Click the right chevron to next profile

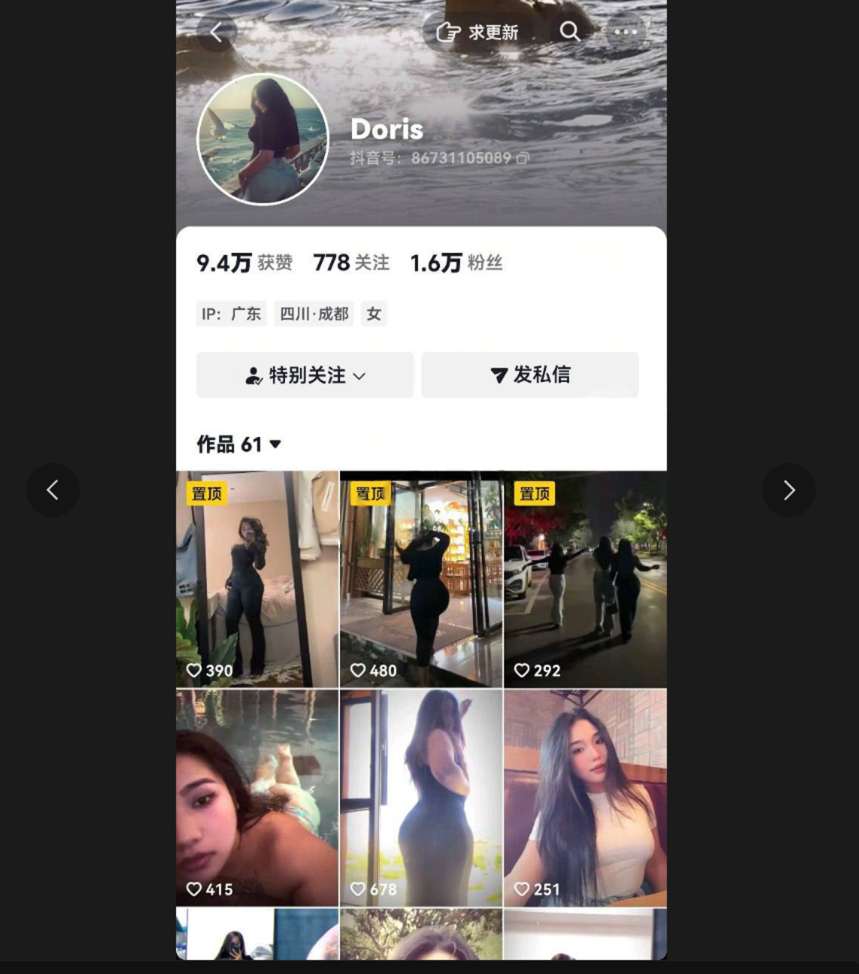[x=788, y=490]
